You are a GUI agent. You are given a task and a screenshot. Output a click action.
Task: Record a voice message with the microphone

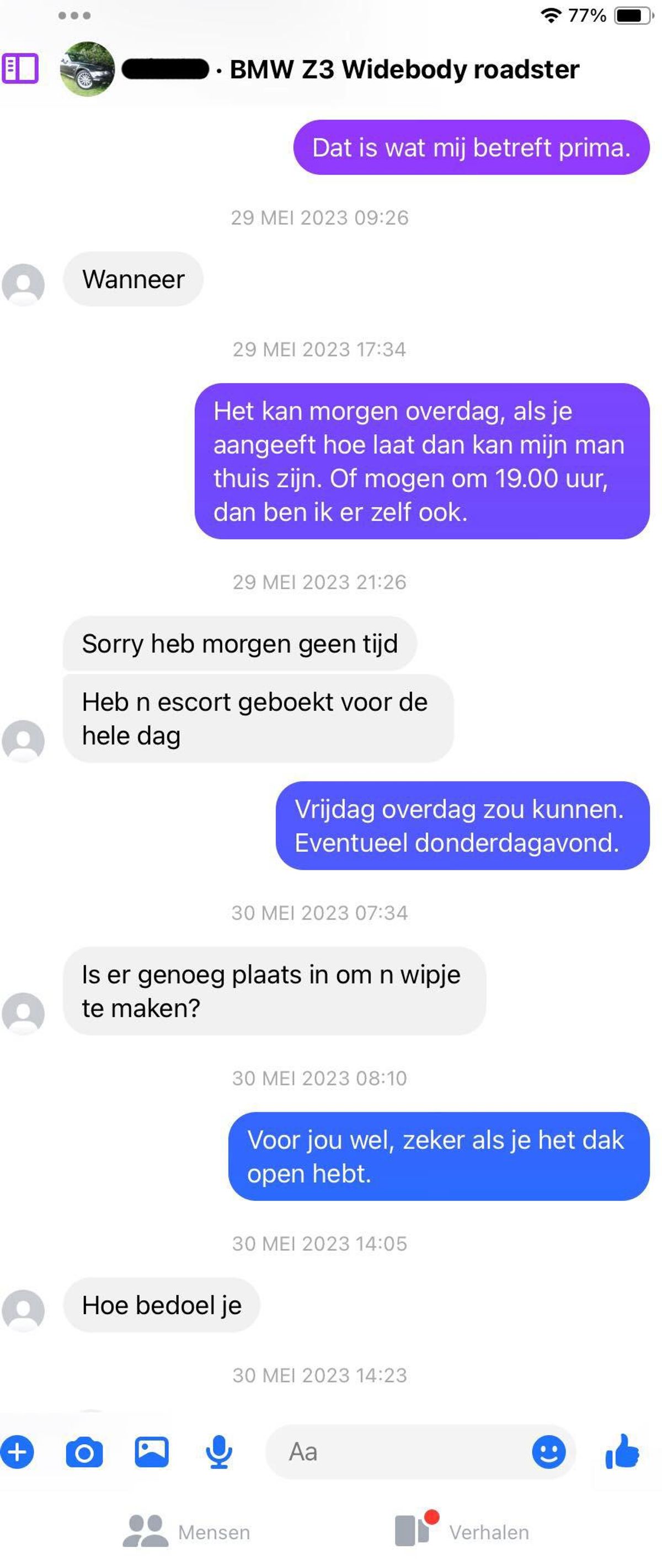[218, 1452]
